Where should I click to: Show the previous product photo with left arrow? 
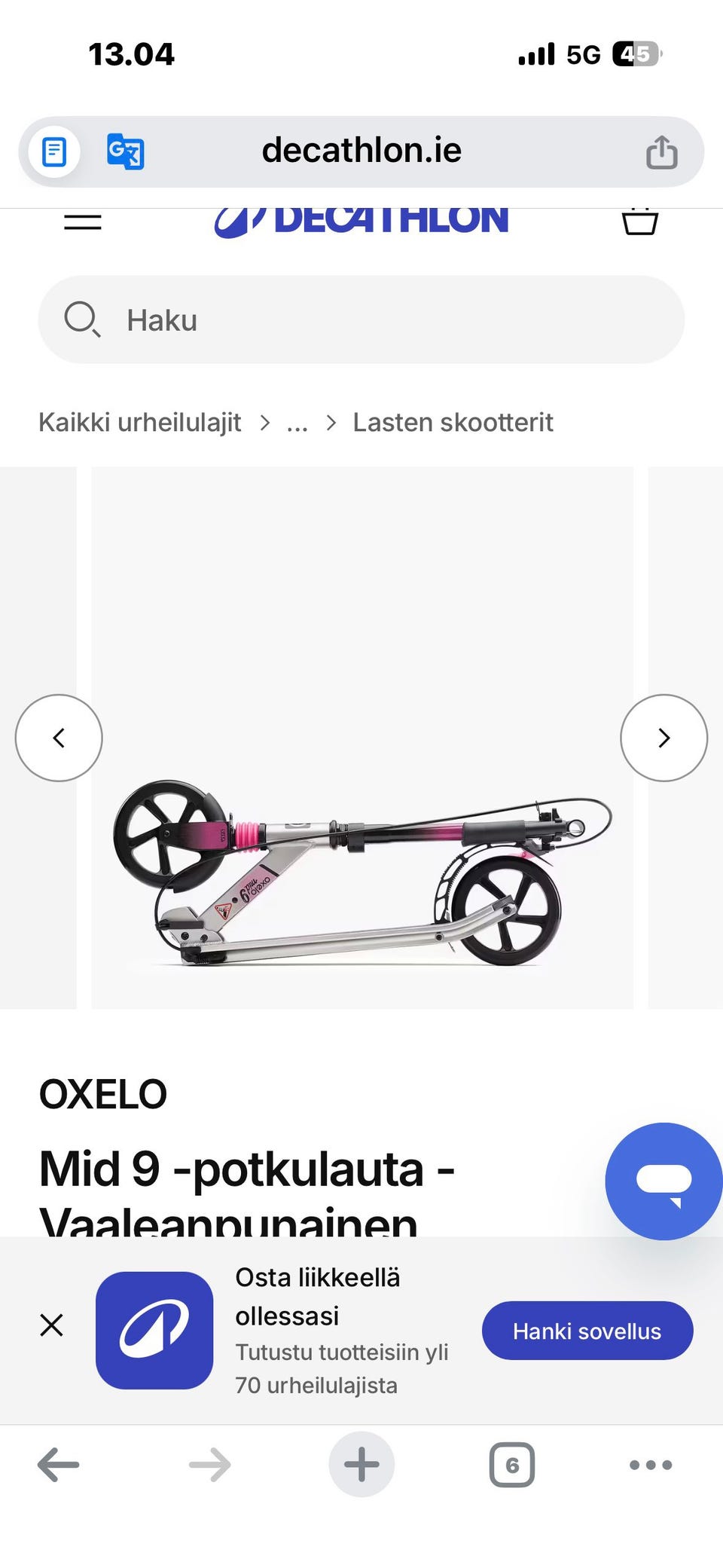[x=59, y=738]
